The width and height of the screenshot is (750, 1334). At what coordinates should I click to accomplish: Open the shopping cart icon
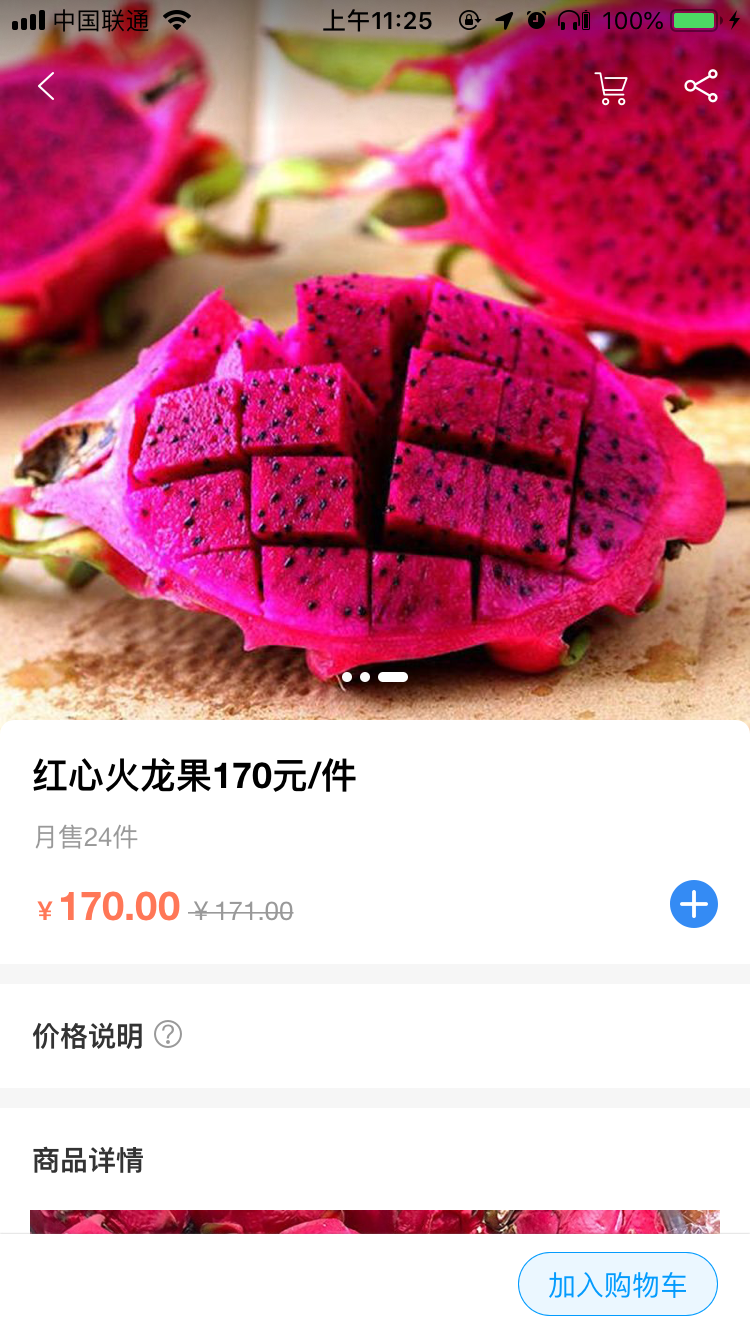click(x=610, y=88)
